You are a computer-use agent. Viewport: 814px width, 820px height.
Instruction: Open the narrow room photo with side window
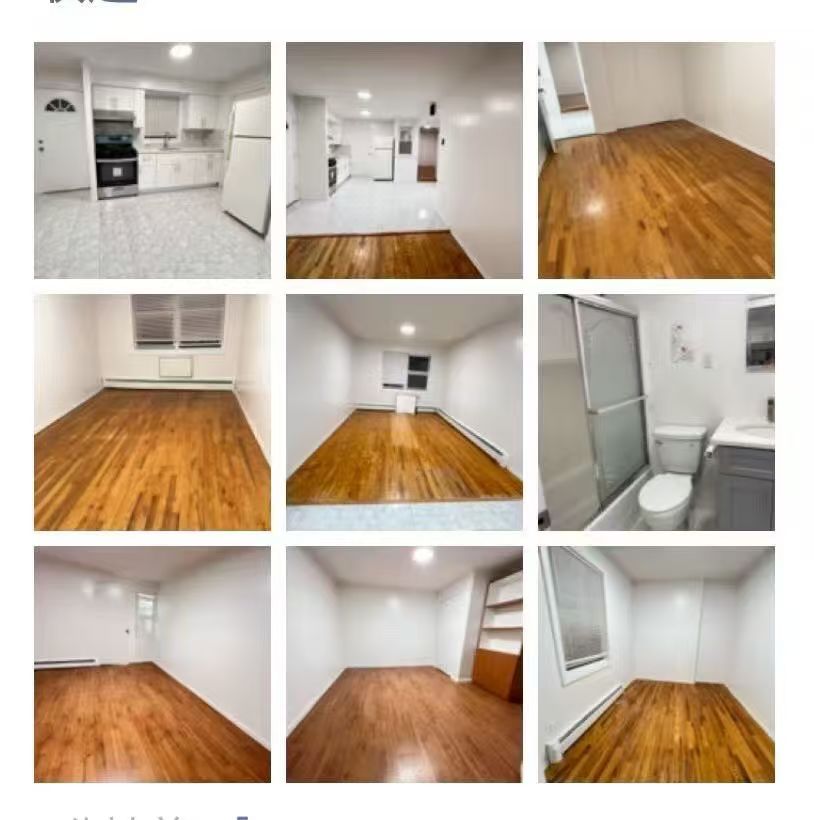(656, 664)
